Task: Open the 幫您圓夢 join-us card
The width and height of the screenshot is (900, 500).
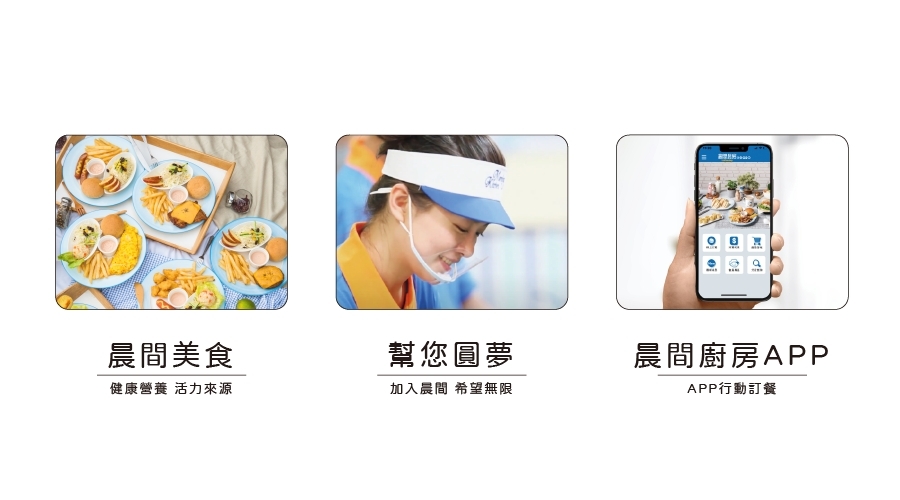Action: click(451, 222)
